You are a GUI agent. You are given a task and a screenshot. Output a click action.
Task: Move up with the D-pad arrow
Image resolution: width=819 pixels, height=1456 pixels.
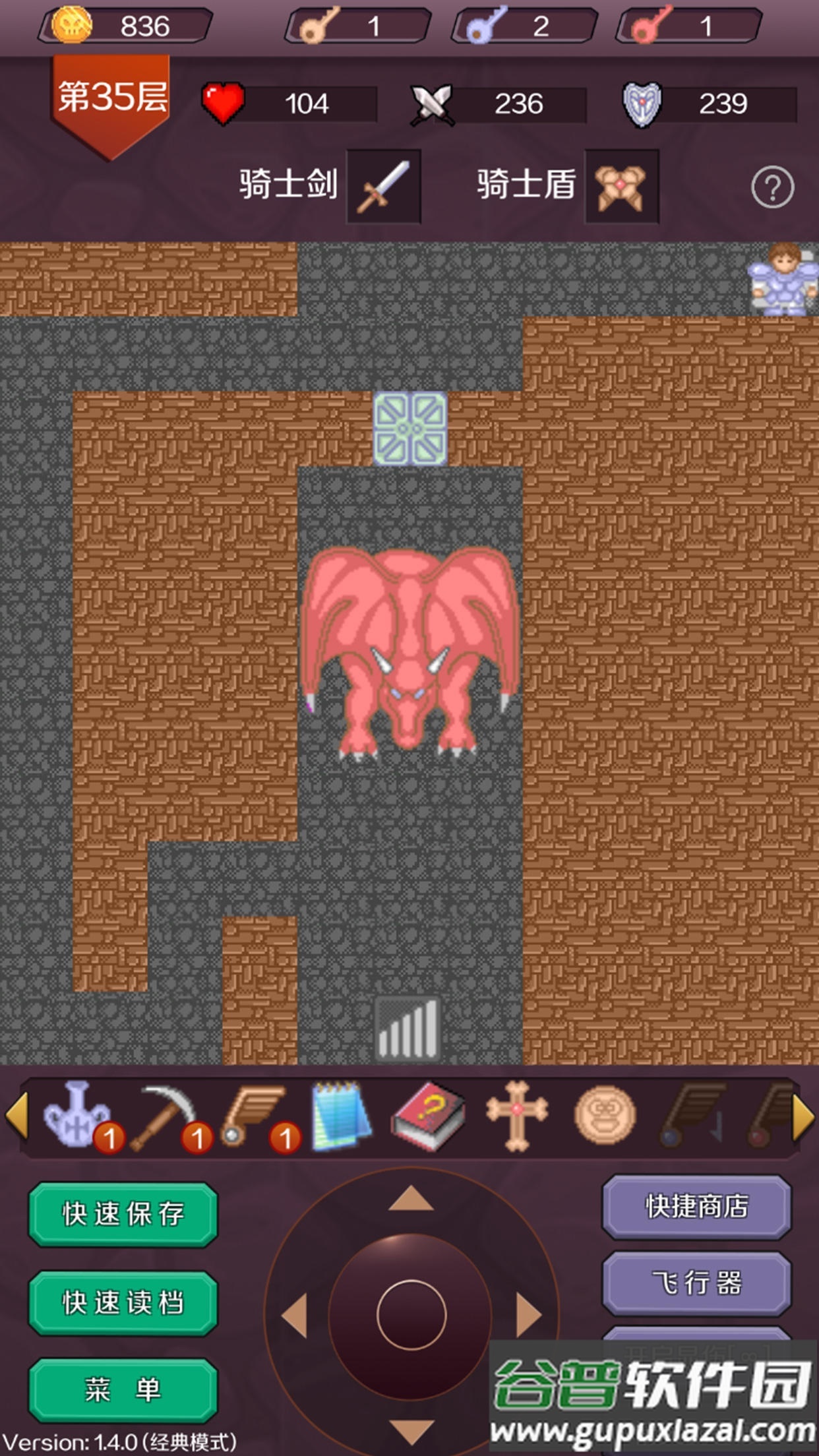[x=411, y=1198]
